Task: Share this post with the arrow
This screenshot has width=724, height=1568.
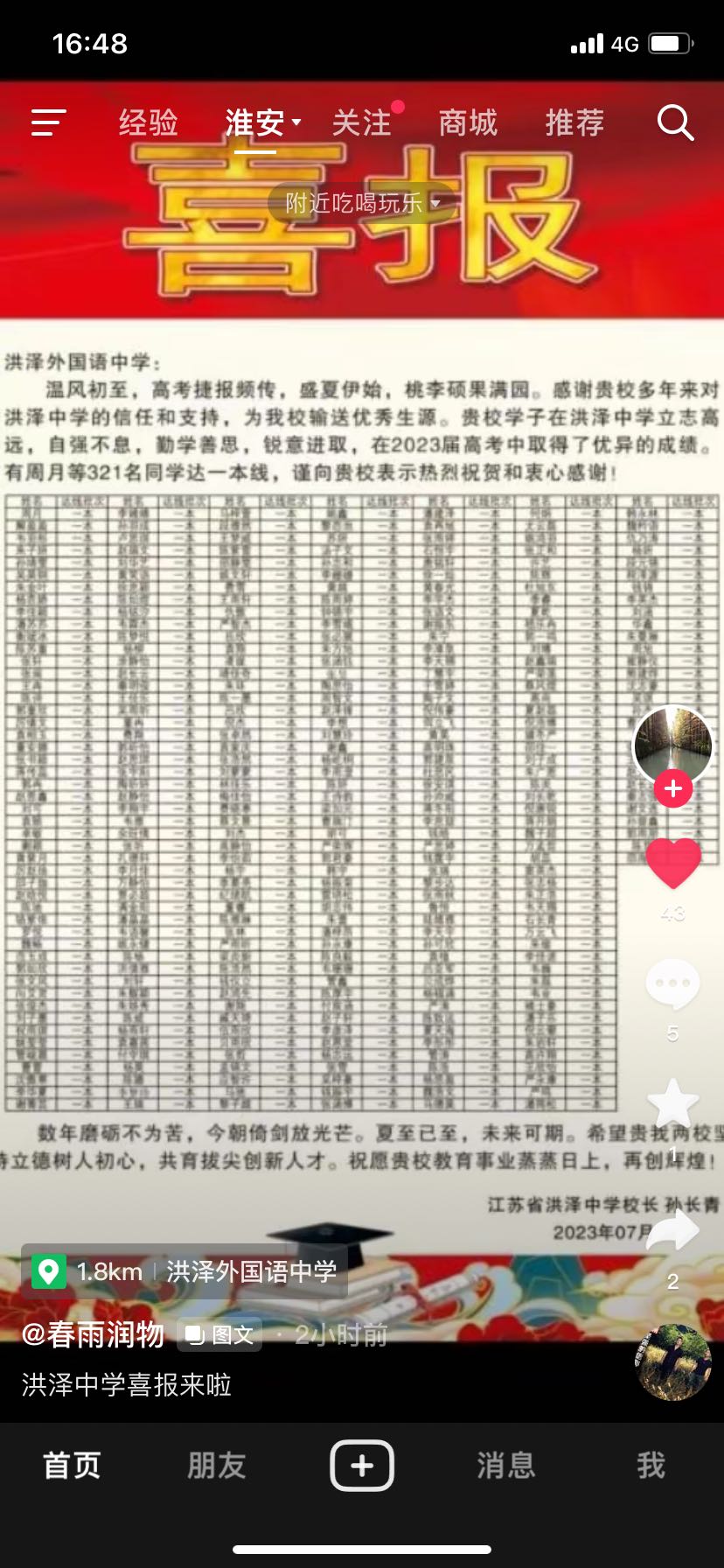Action: (x=672, y=1231)
